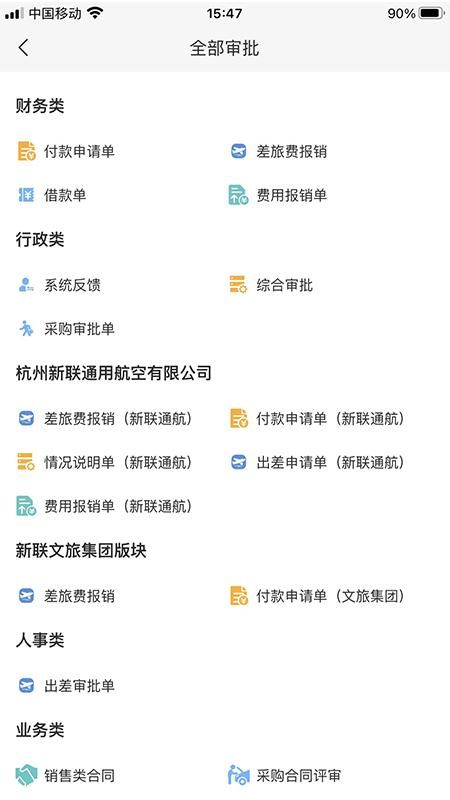The height and width of the screenshot is (800, 450).
Task: Open 销售类合同
Action: [x=66, y=776]
